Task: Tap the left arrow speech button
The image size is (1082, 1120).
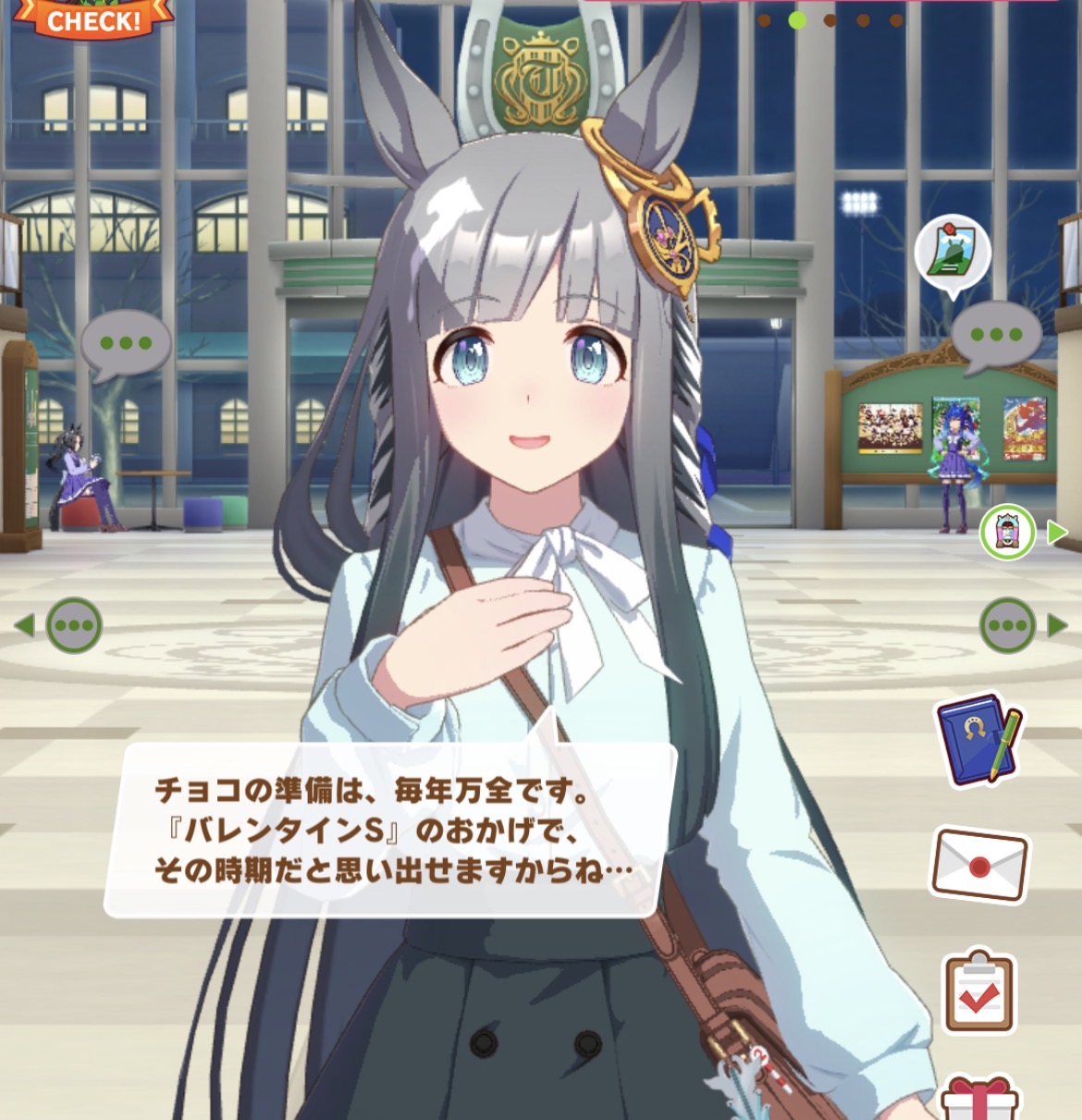Action: tap(73, 625)
